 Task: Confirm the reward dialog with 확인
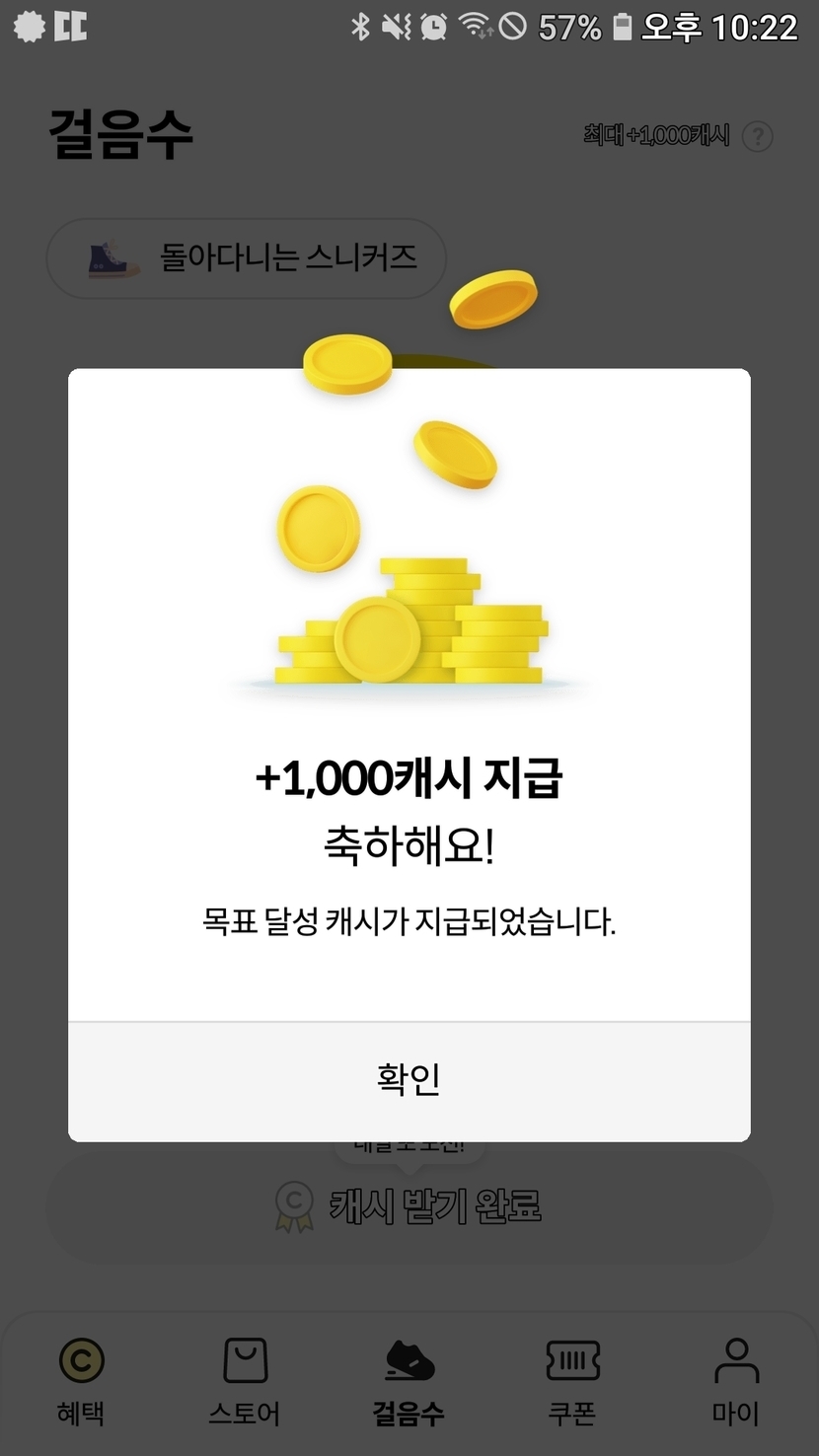point(409,1080)
